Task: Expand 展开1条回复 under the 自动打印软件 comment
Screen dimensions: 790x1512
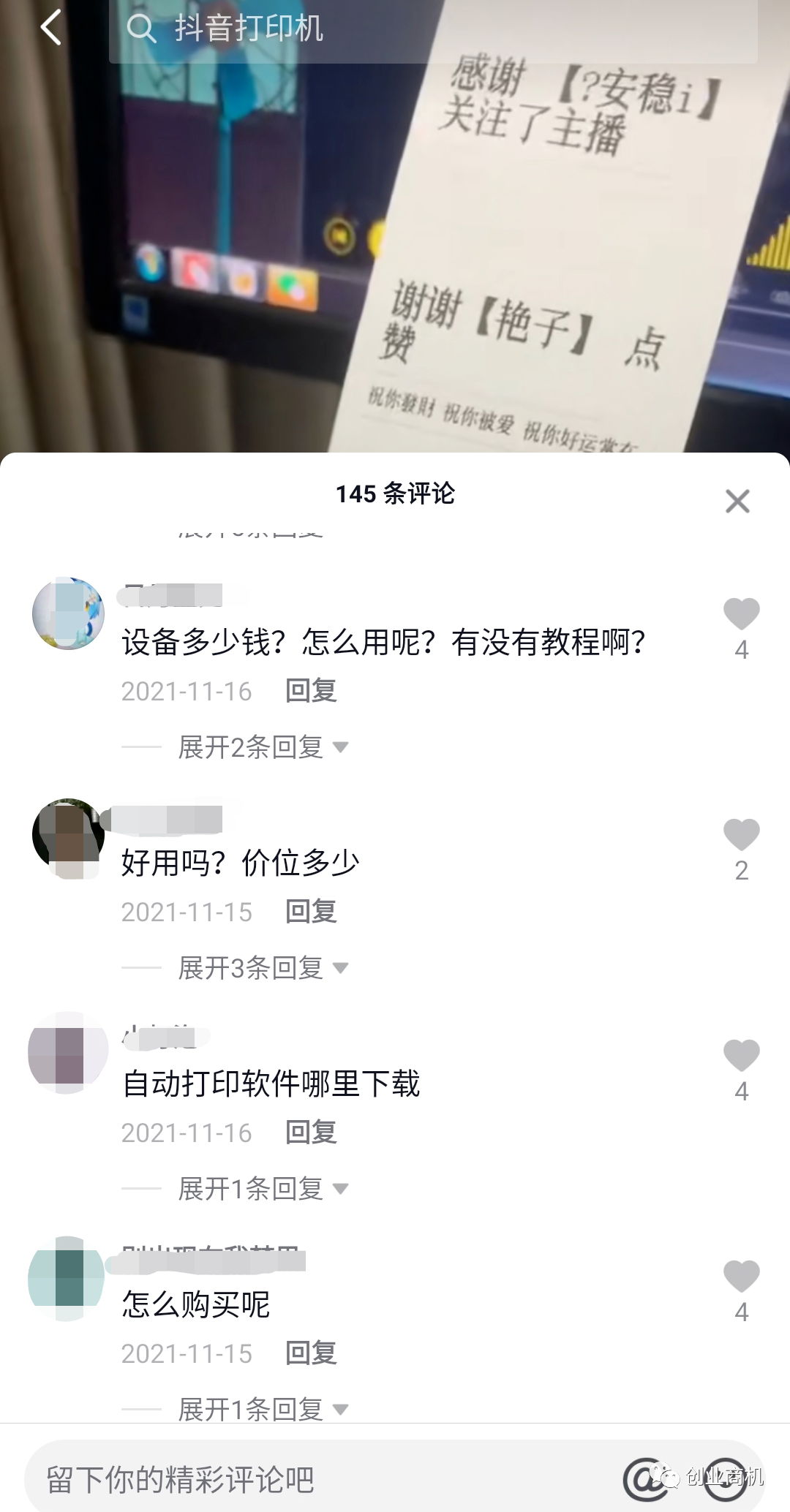Action: [x=263, y=1189]
